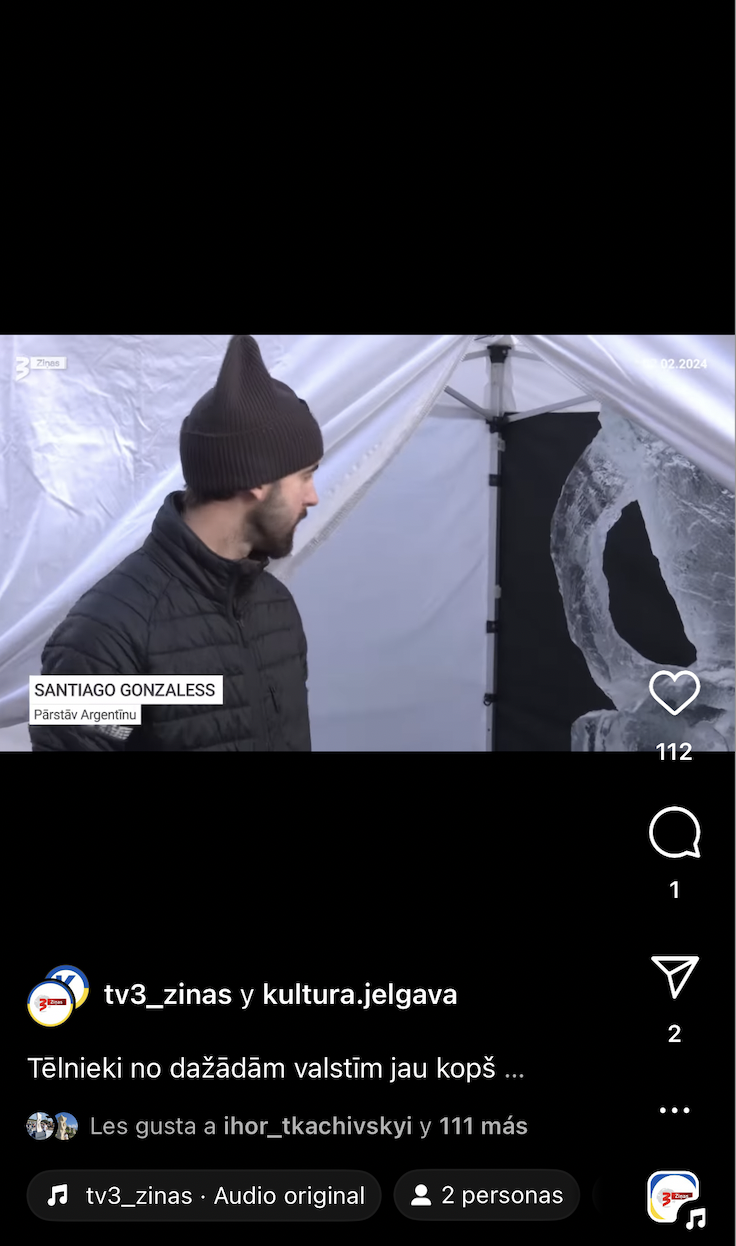This screenshot has height=1246, width=736.
Task: Open the audio page via music thumbnail
Action: (x=674, y=1197)
